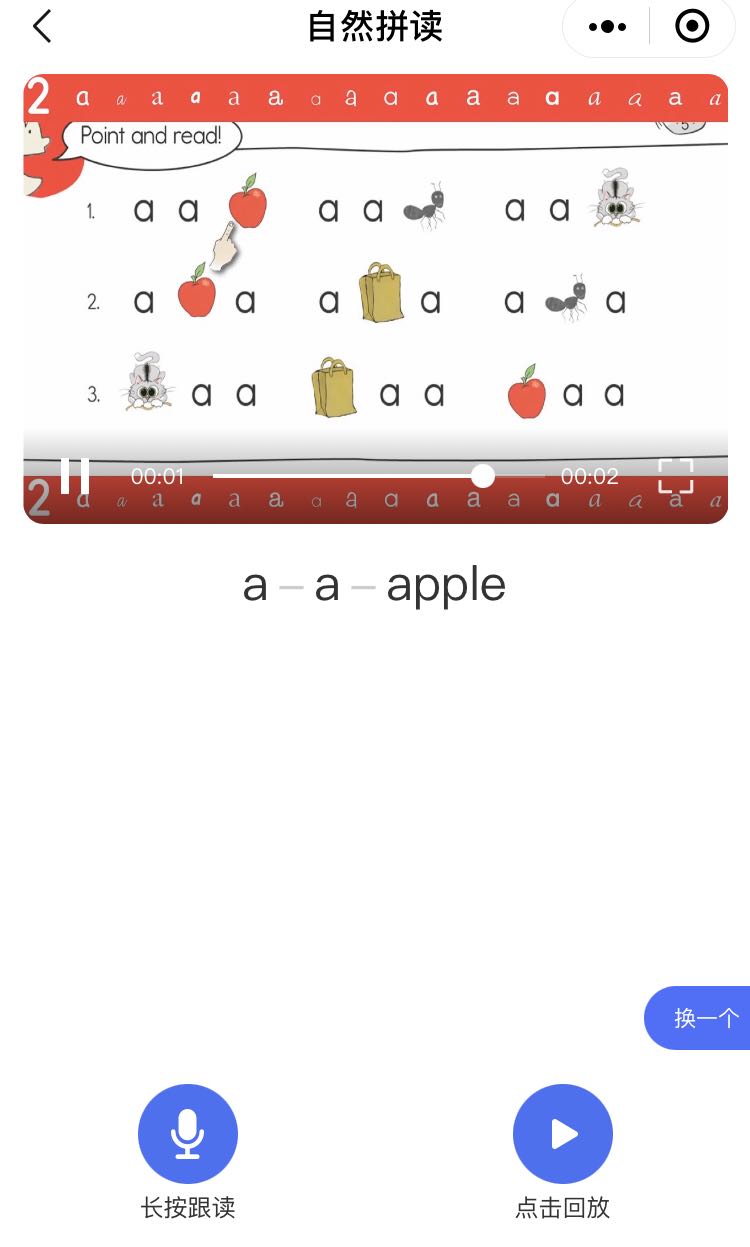Close the mini program with the circle icon
This screenshot has width=750, height=1247.
pyautogui.click(x=692, y=27)
